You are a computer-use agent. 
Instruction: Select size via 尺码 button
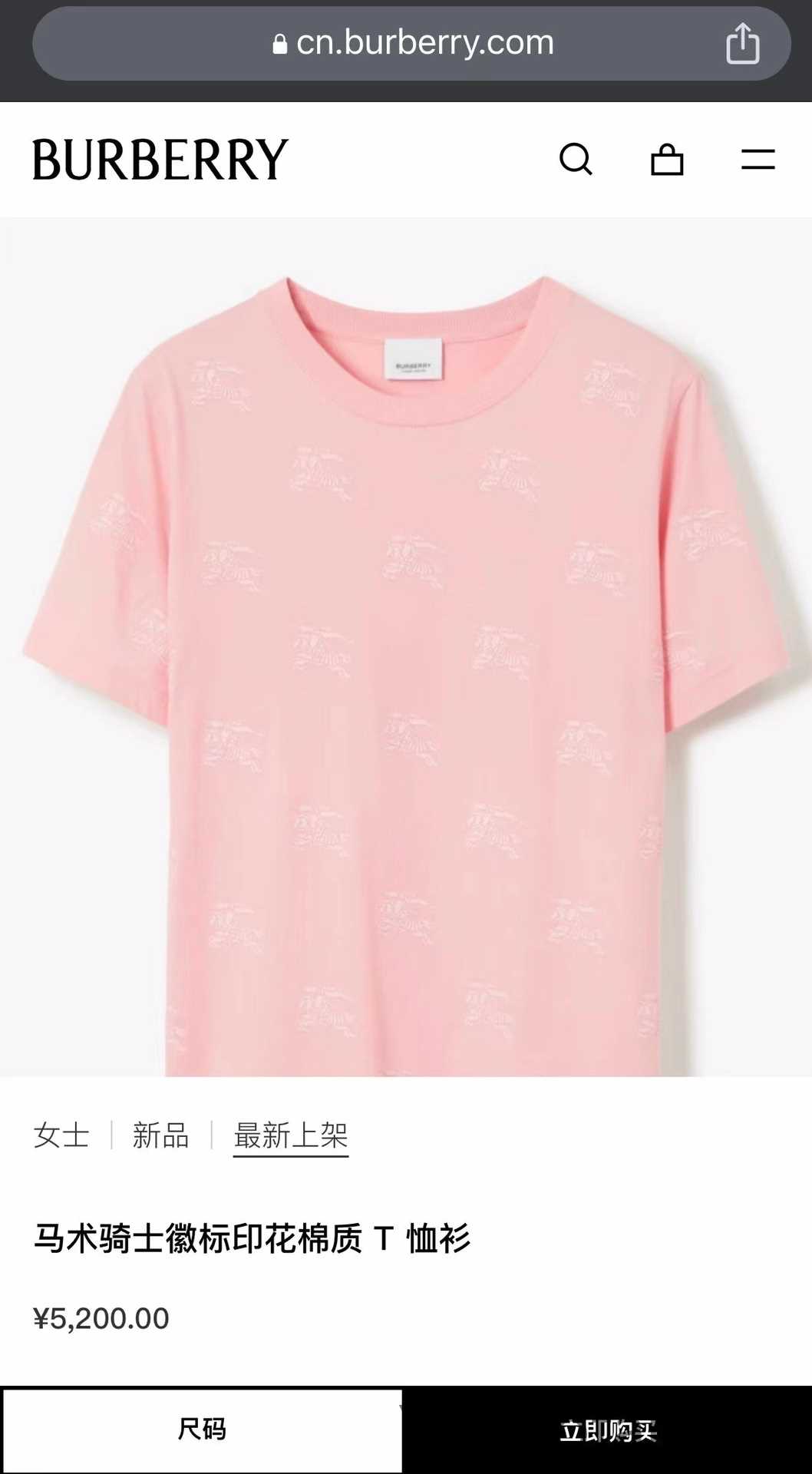(202, 1429)
